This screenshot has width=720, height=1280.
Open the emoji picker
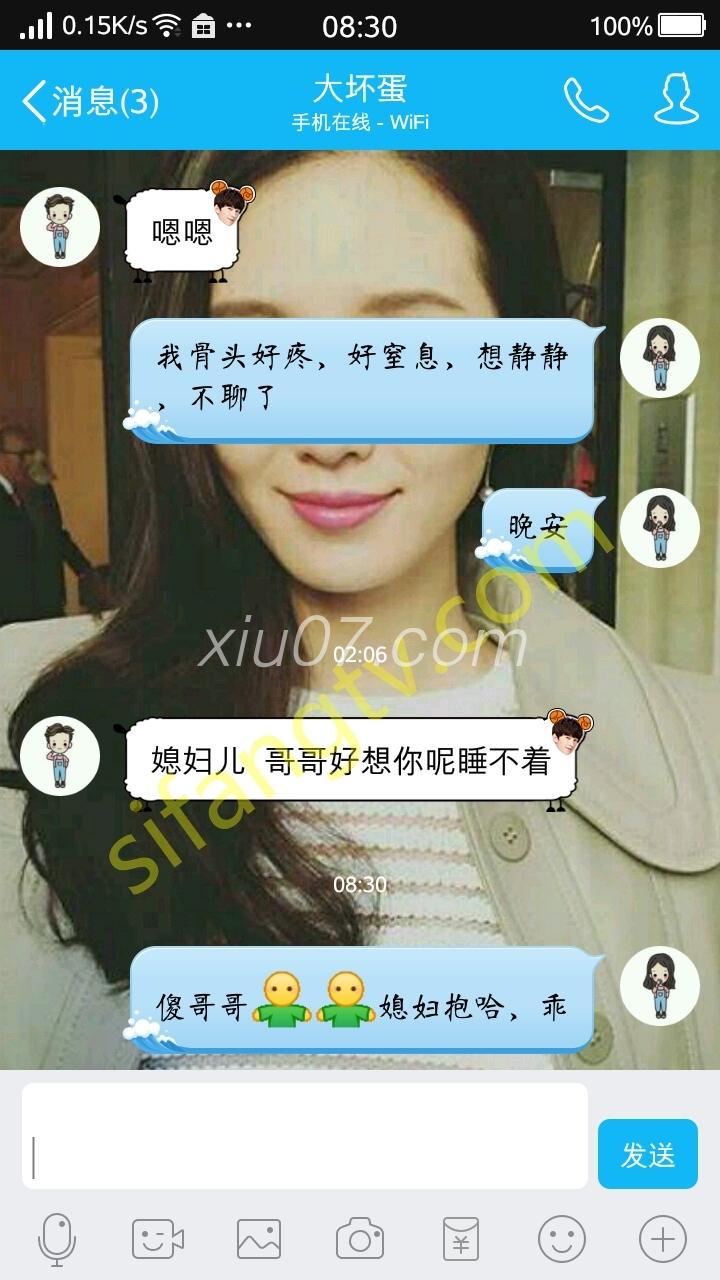562,1239
